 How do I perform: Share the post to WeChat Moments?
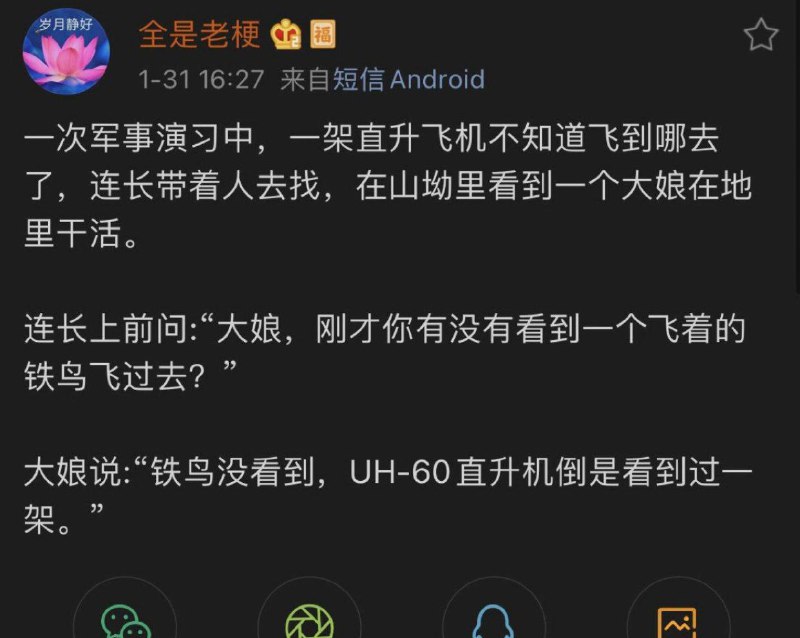point(309,622)
